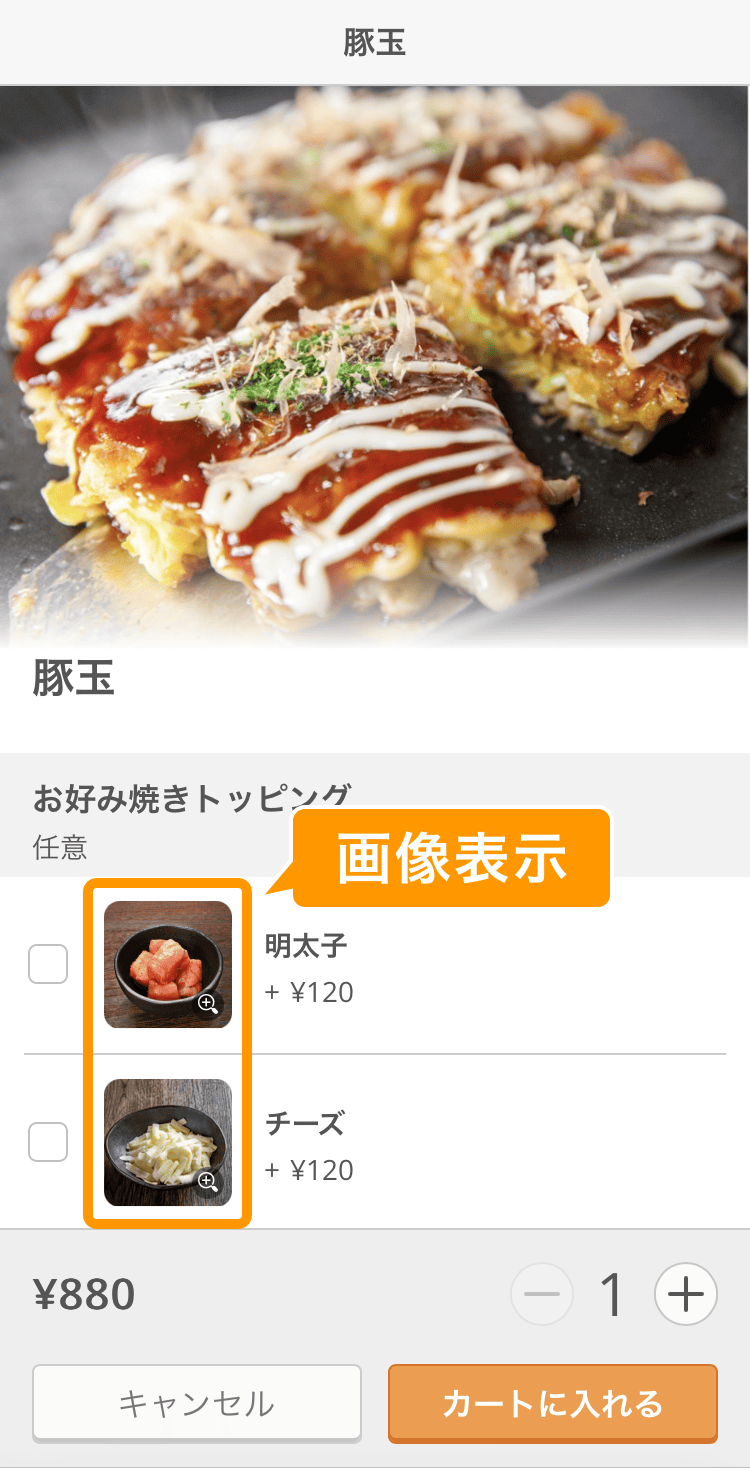Tap the plus icon to increase quantity
Screen dimensions: 750x1470
[686, 1294]
